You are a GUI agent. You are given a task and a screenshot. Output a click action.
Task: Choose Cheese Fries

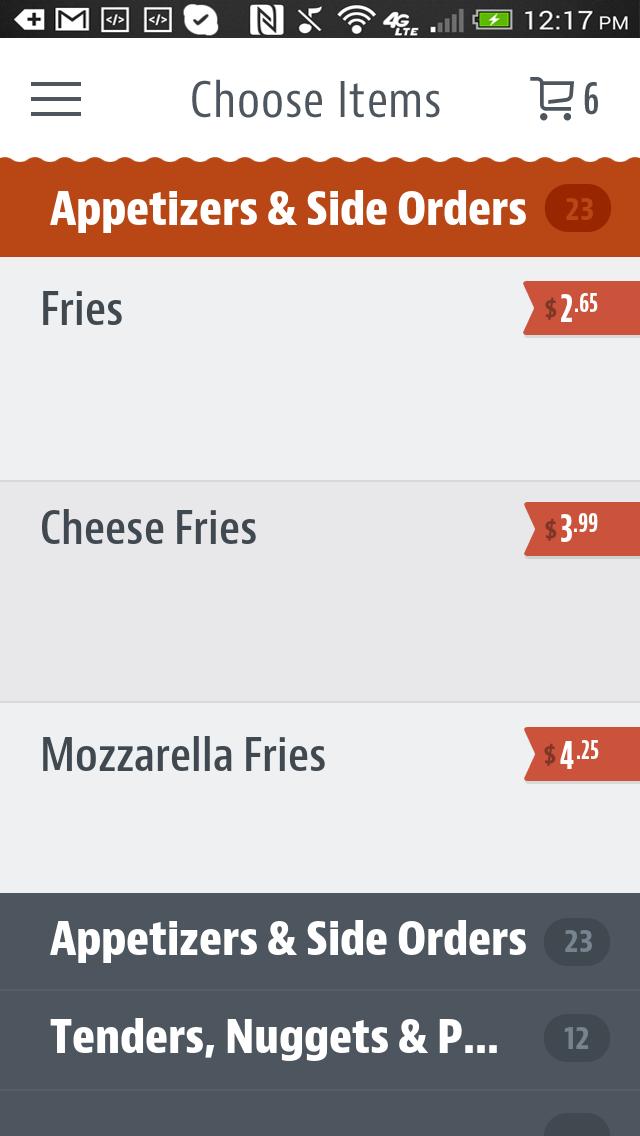click(280, 590)
